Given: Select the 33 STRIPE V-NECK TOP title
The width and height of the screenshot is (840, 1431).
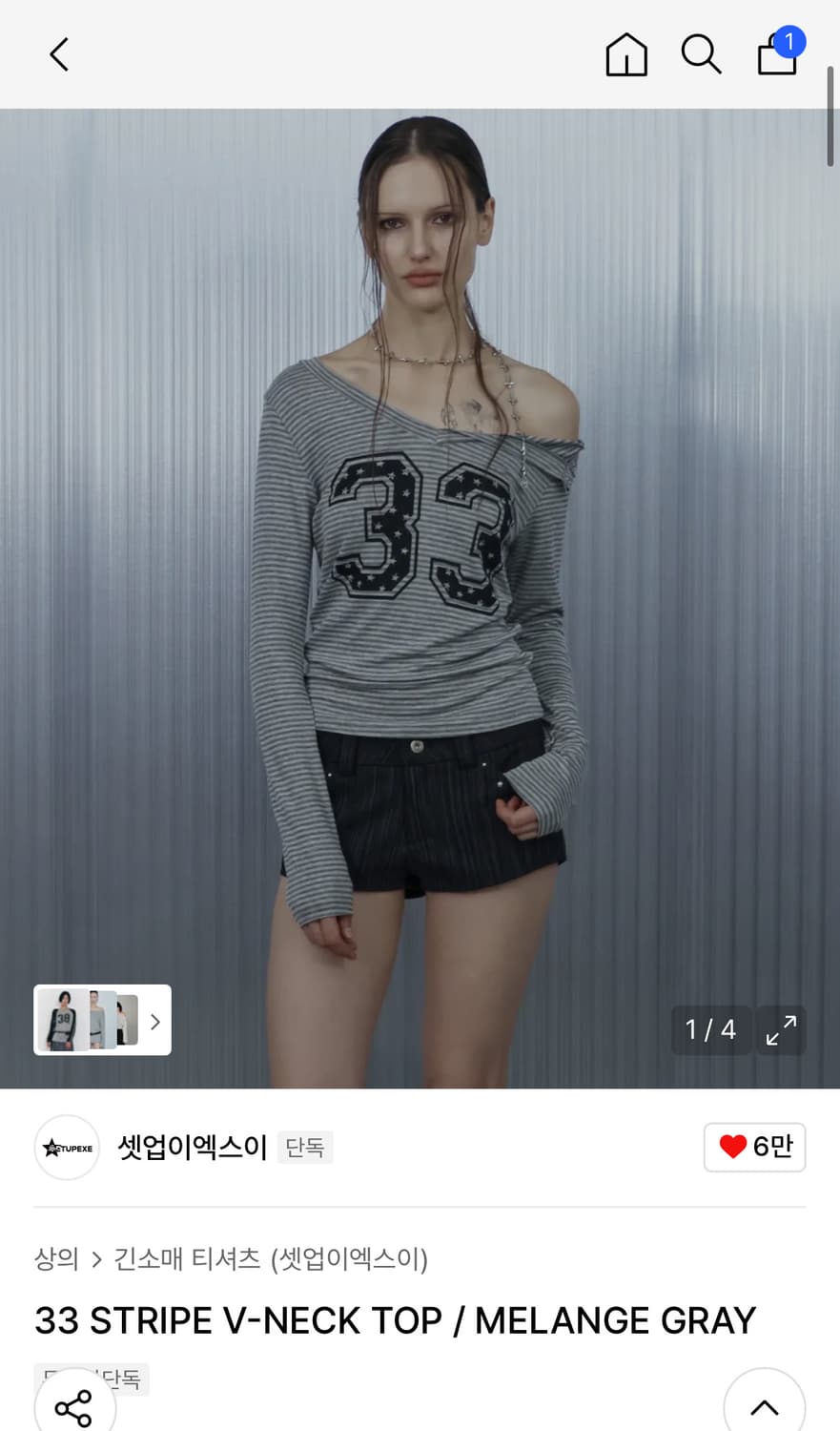Looking at the screenshot, I should click(394, 1320).
